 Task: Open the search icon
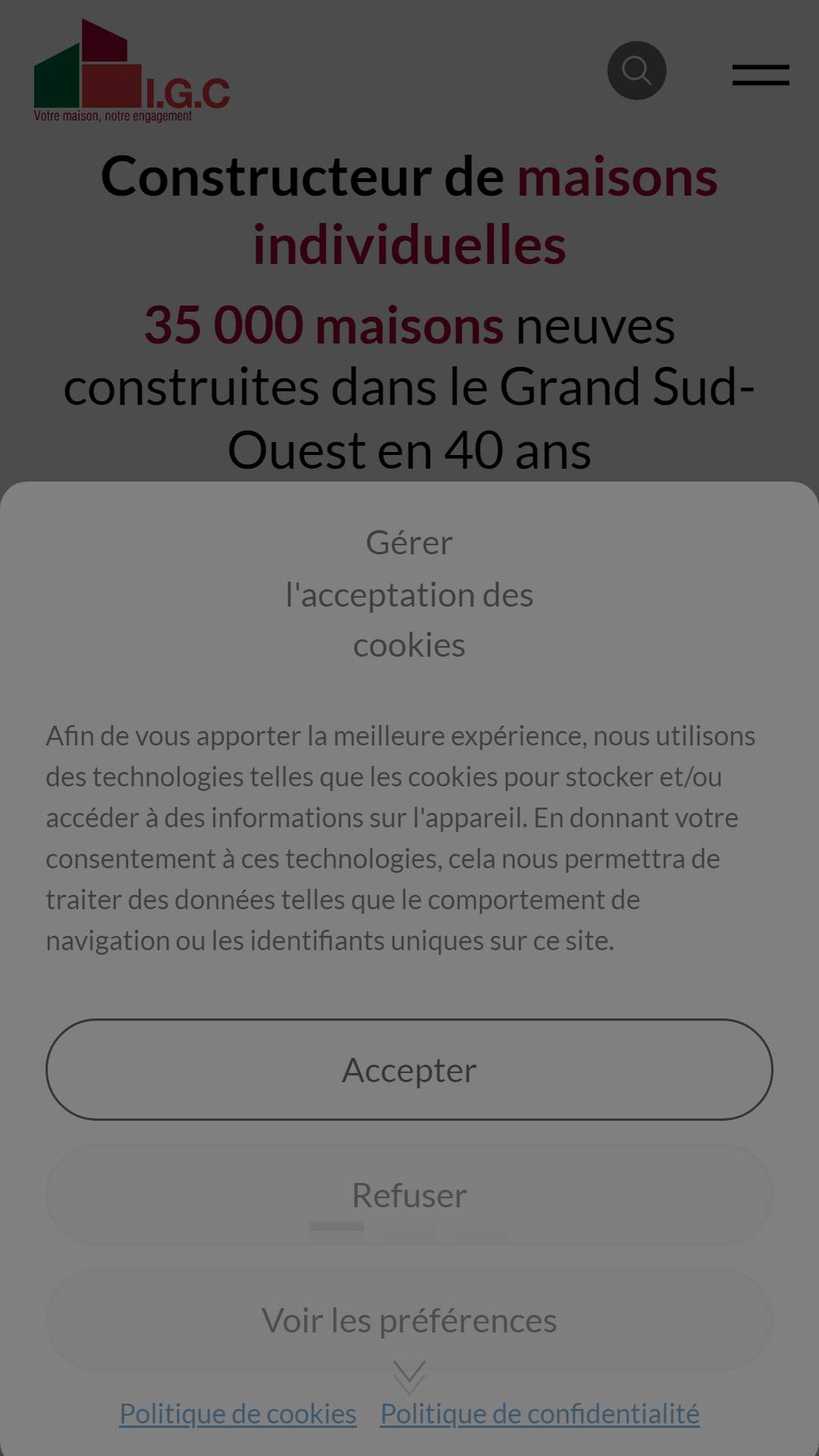point(637,71)
